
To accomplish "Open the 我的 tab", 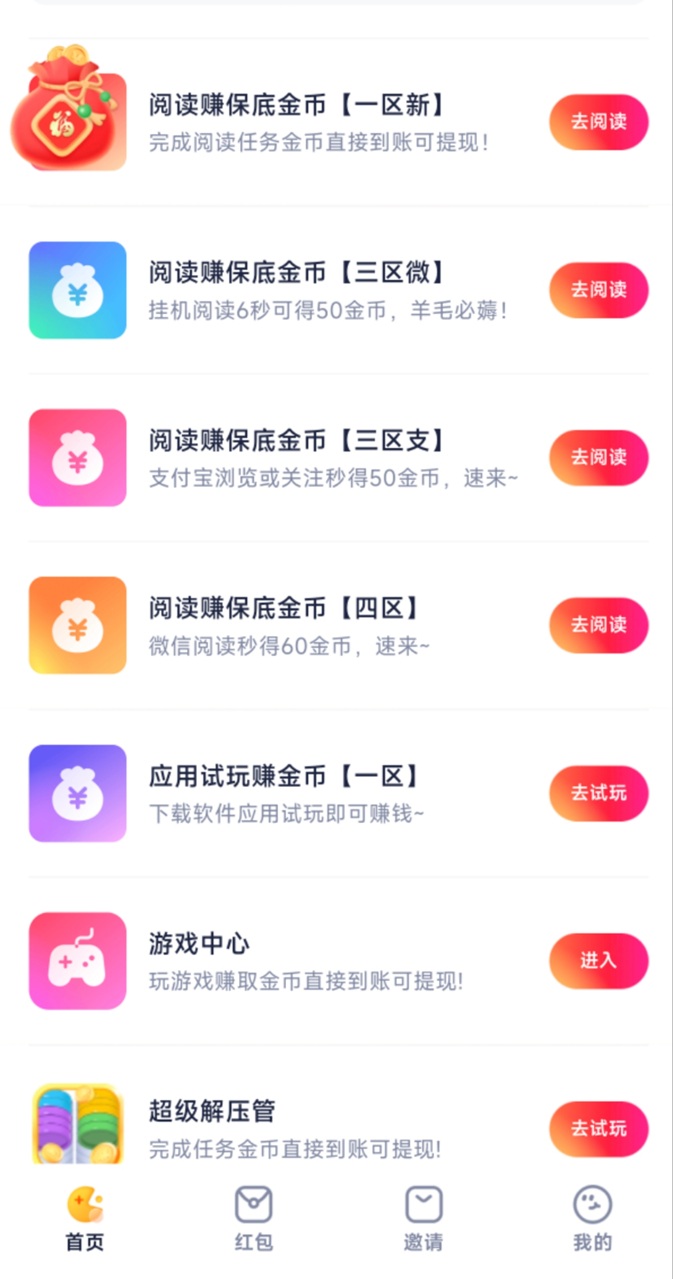I will coord(592,1220).
